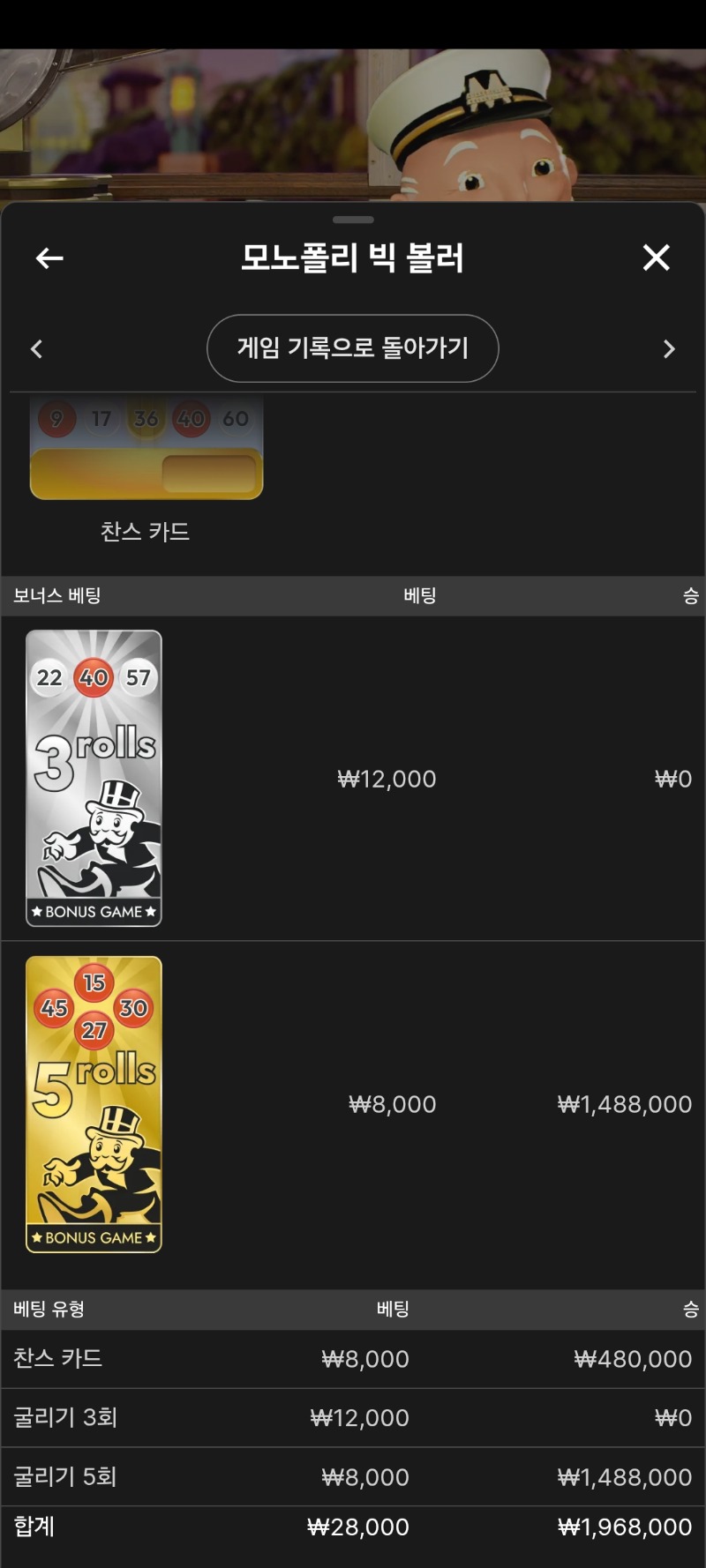Tap 게임 기록으로 돌아가기 button

352,348
